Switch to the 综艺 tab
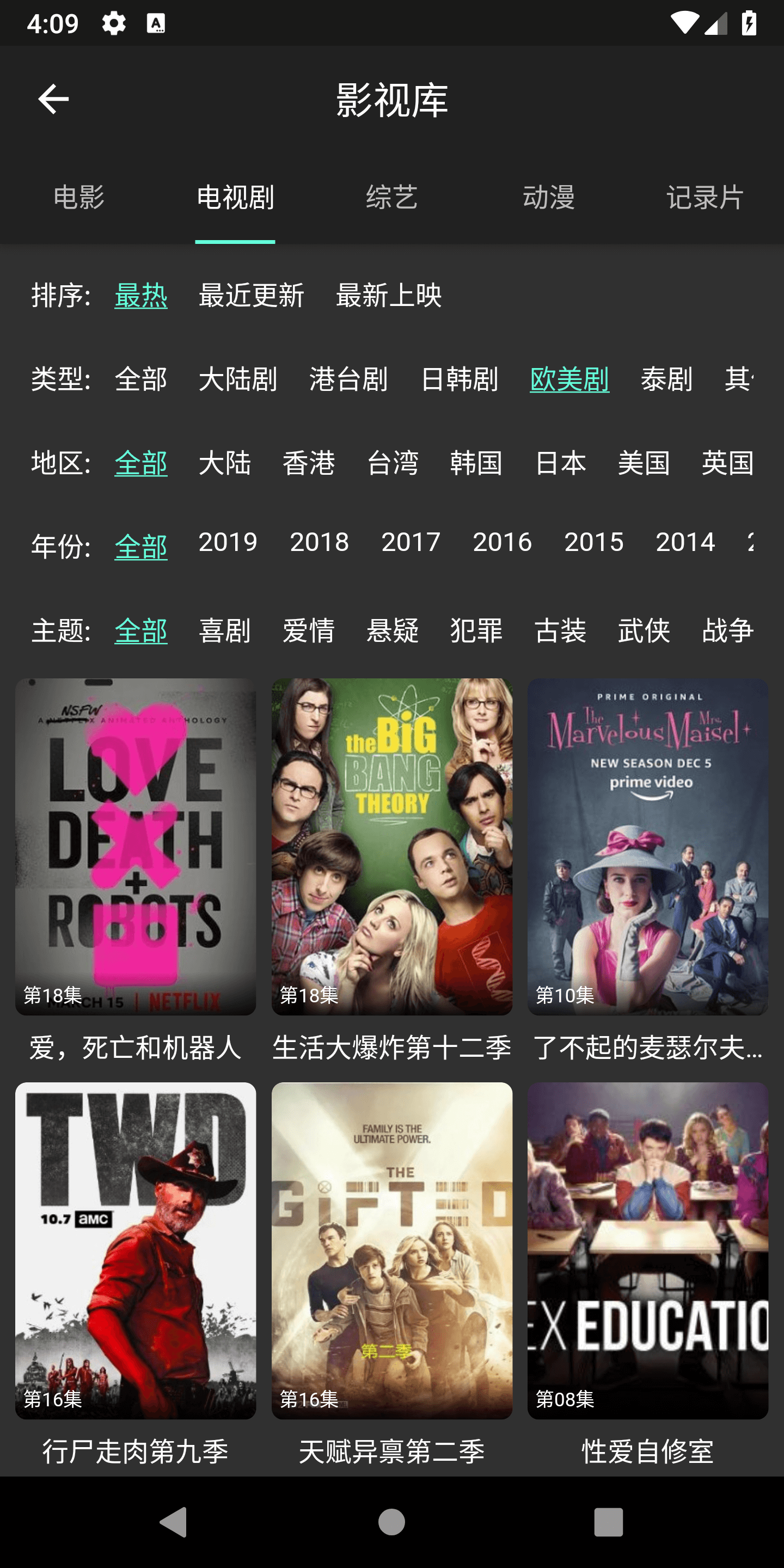The width and height of the screenshot is (784, 1568). pos(391,197)
